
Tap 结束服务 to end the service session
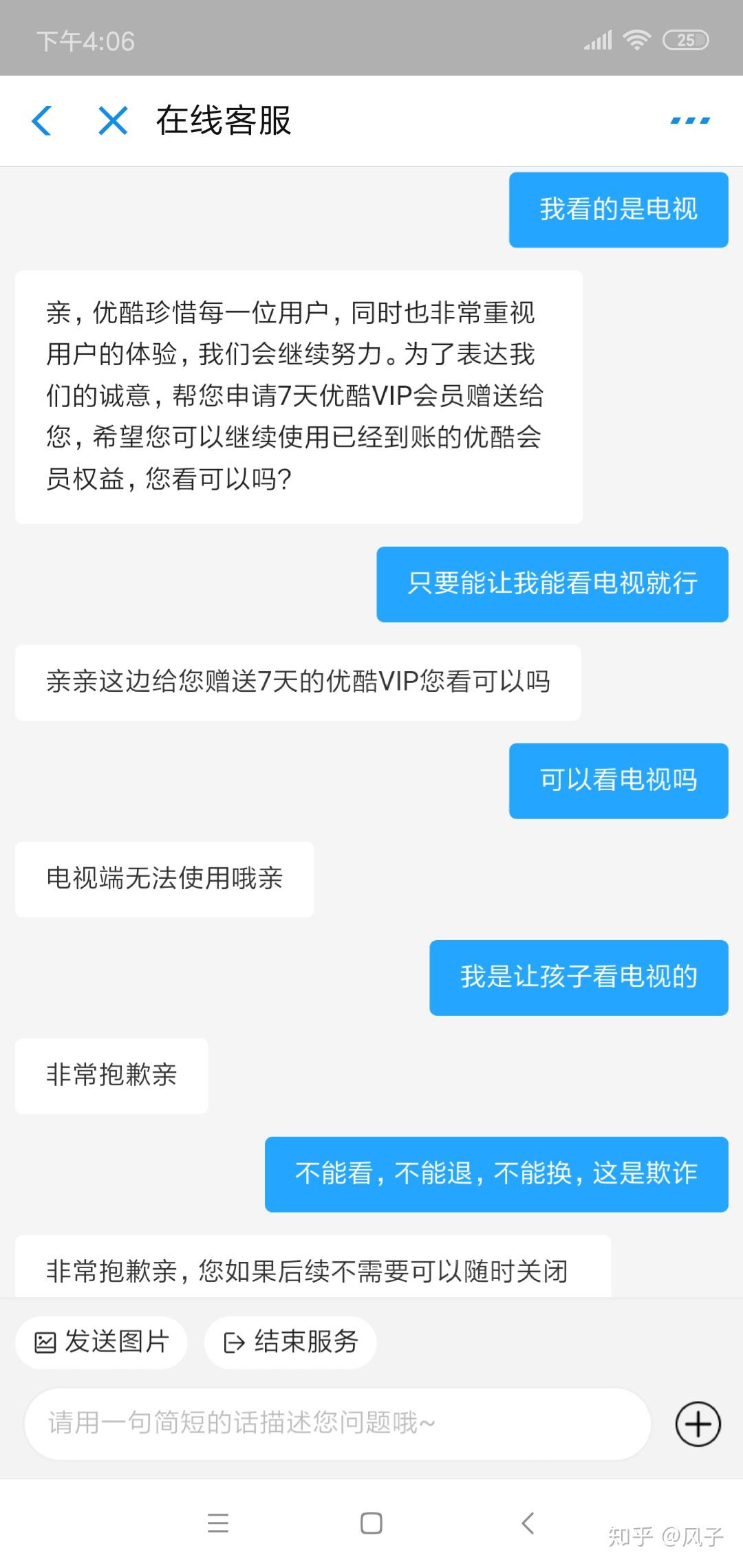290,1342
